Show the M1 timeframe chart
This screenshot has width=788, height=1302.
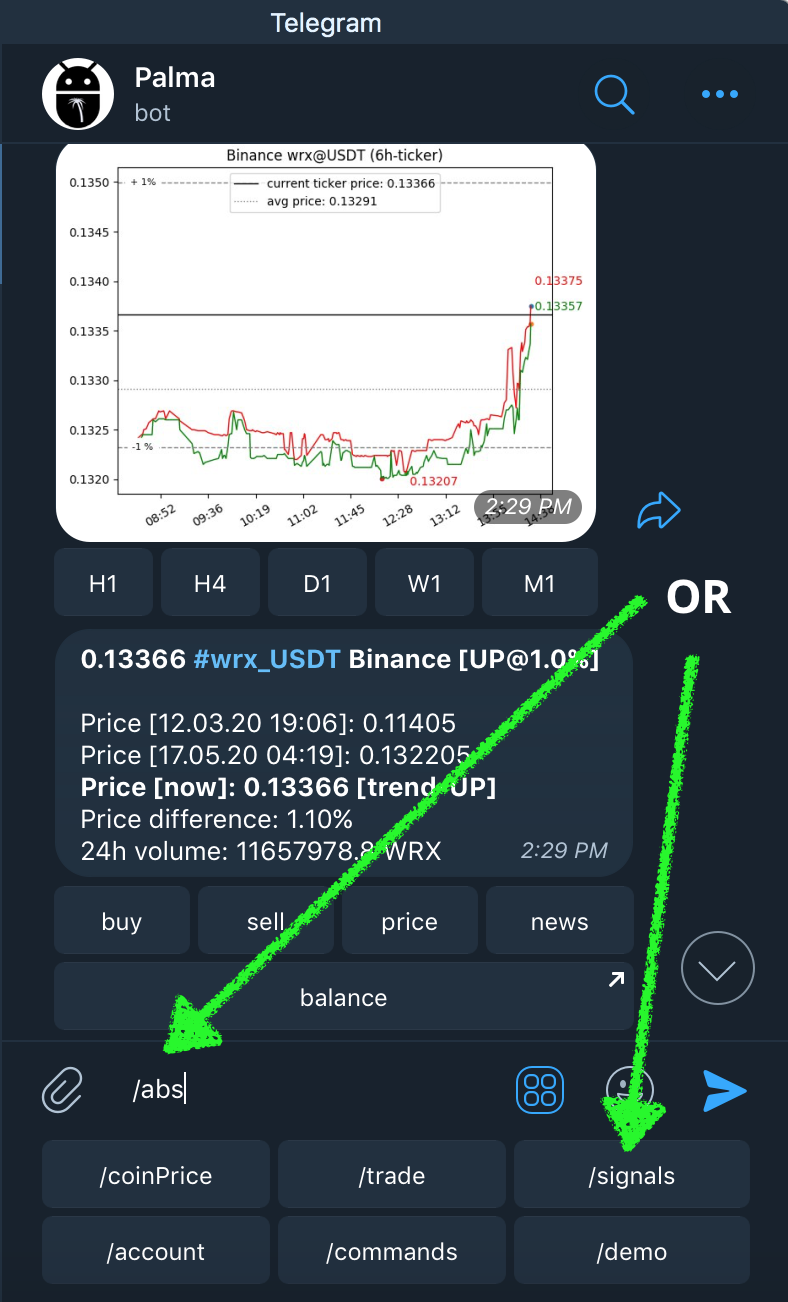pyautogui.click(x=539, y=583)
